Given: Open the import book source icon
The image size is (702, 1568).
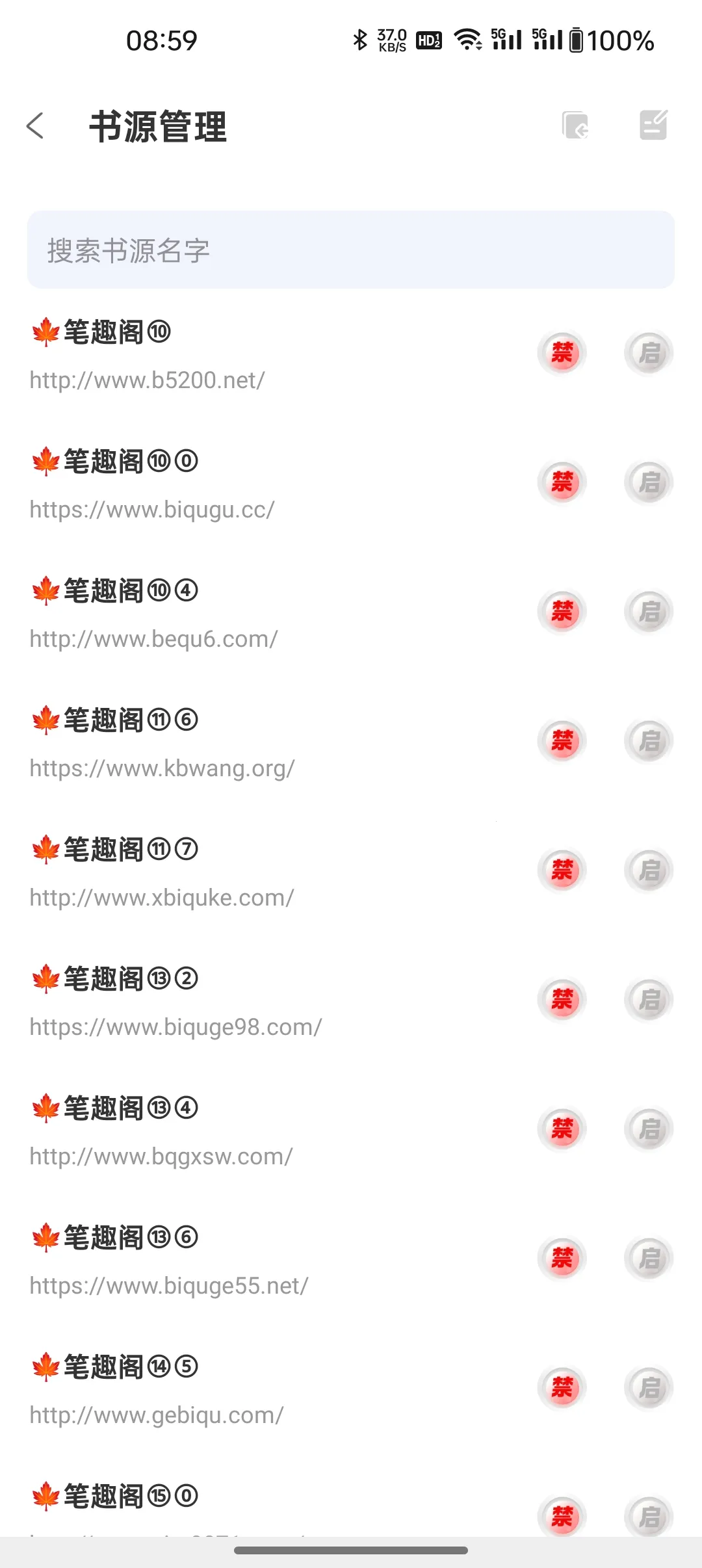Looking at the screenshot, I should pyautogui.click(x=575, y=125).
